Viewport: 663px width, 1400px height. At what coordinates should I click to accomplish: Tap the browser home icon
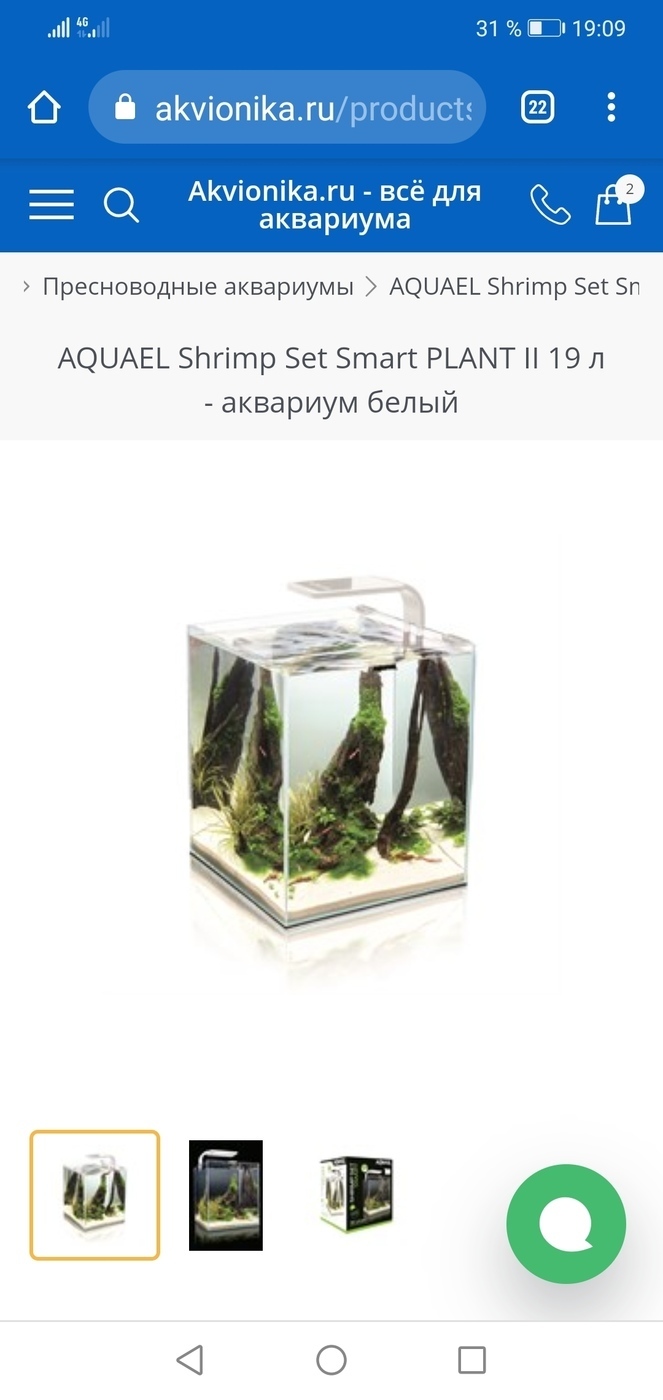tap(44, 107)
